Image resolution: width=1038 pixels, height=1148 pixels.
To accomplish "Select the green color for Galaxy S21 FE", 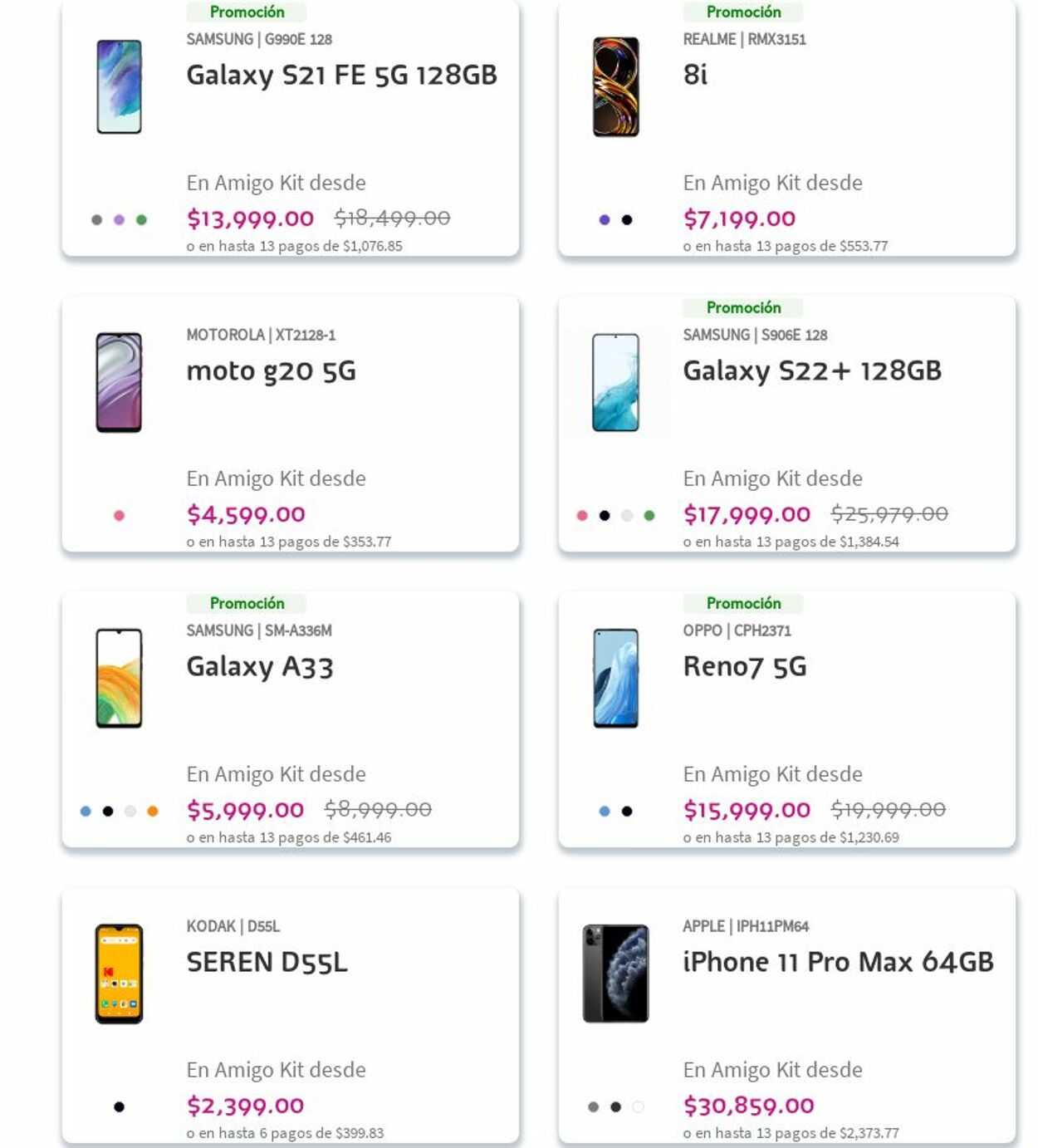I will (x=141, y=220).
